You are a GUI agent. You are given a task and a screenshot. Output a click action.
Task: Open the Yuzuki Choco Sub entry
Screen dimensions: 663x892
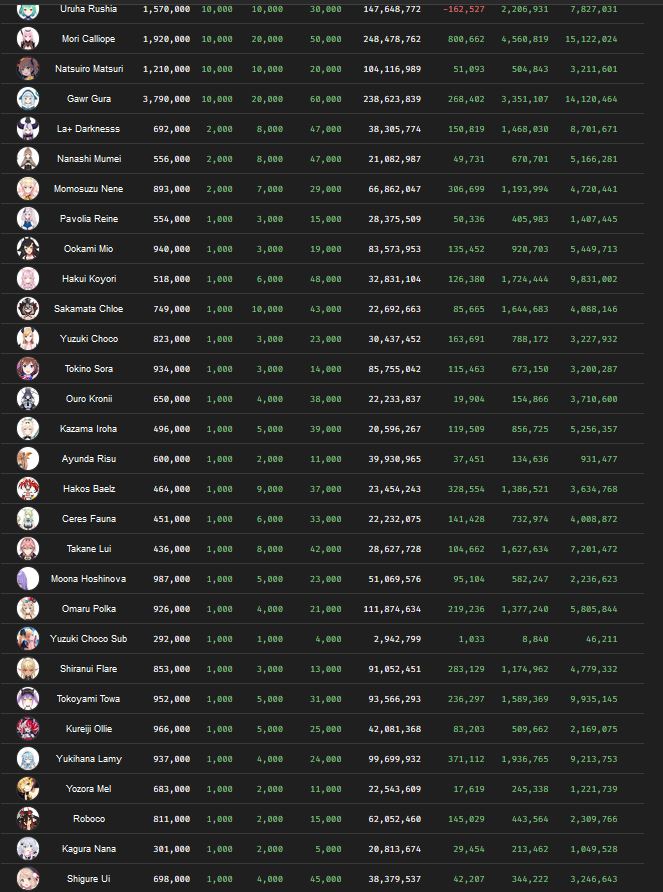click(322, 639)
